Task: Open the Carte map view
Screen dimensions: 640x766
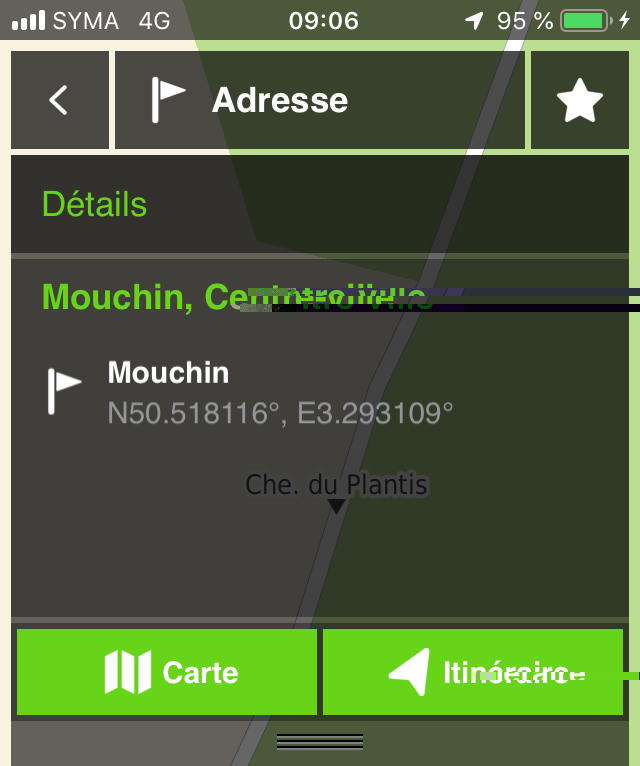Action: [167, 672]
